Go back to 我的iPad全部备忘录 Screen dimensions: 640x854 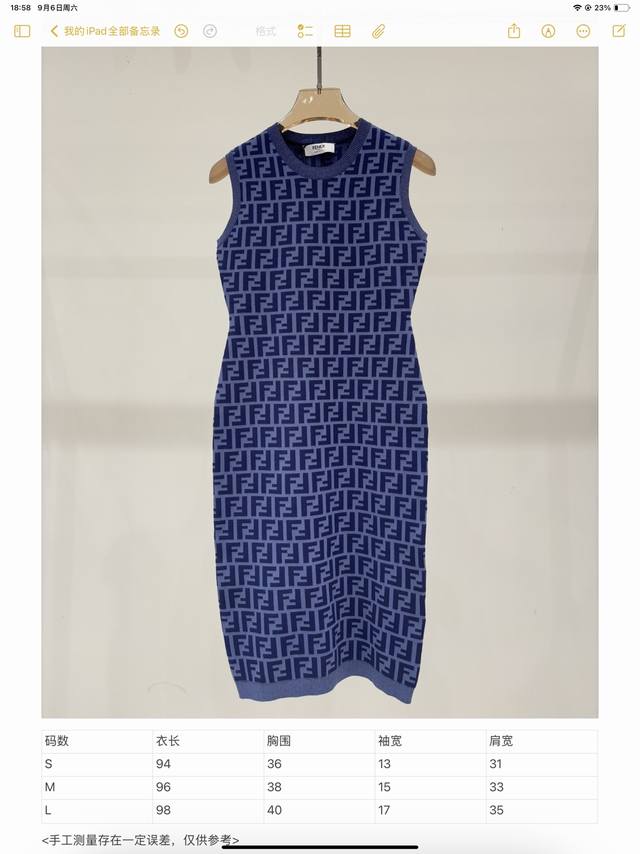tap(105, 31)
